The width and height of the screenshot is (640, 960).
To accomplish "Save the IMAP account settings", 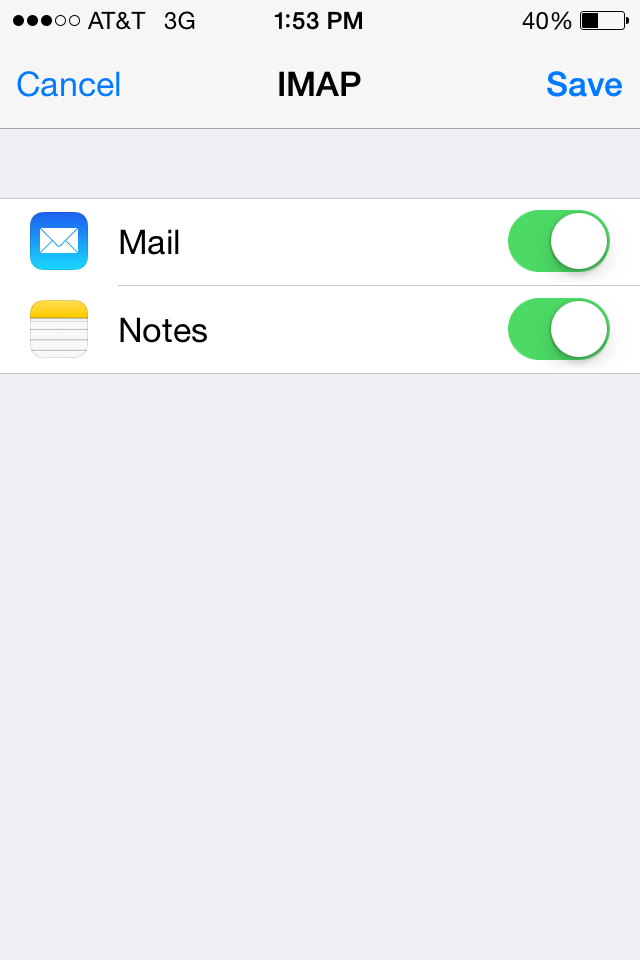I will click(584, 85).
